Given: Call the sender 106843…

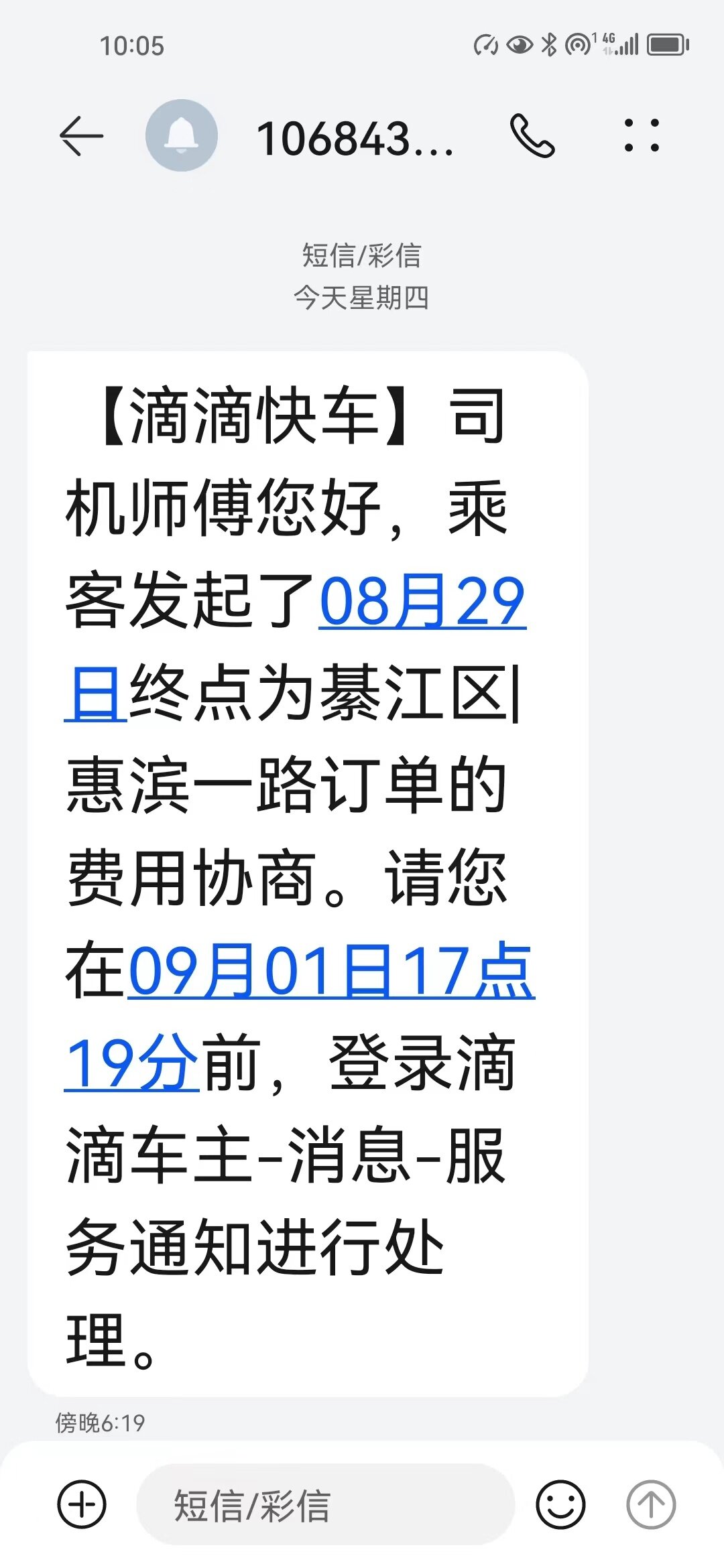Looking at the screenshot, I should click(x=532, y=136).
